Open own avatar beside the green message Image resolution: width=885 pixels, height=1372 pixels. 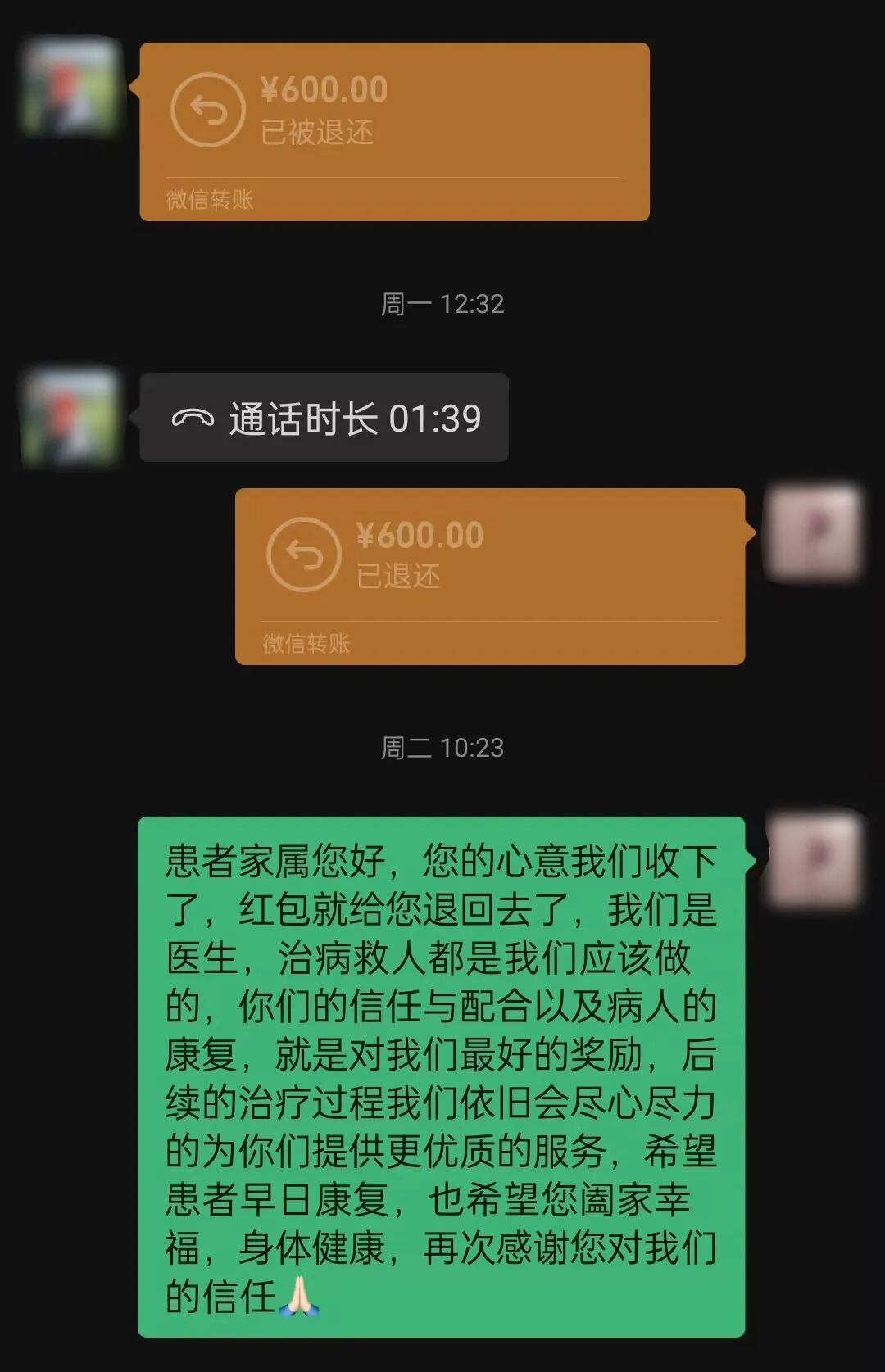[814, 860]
